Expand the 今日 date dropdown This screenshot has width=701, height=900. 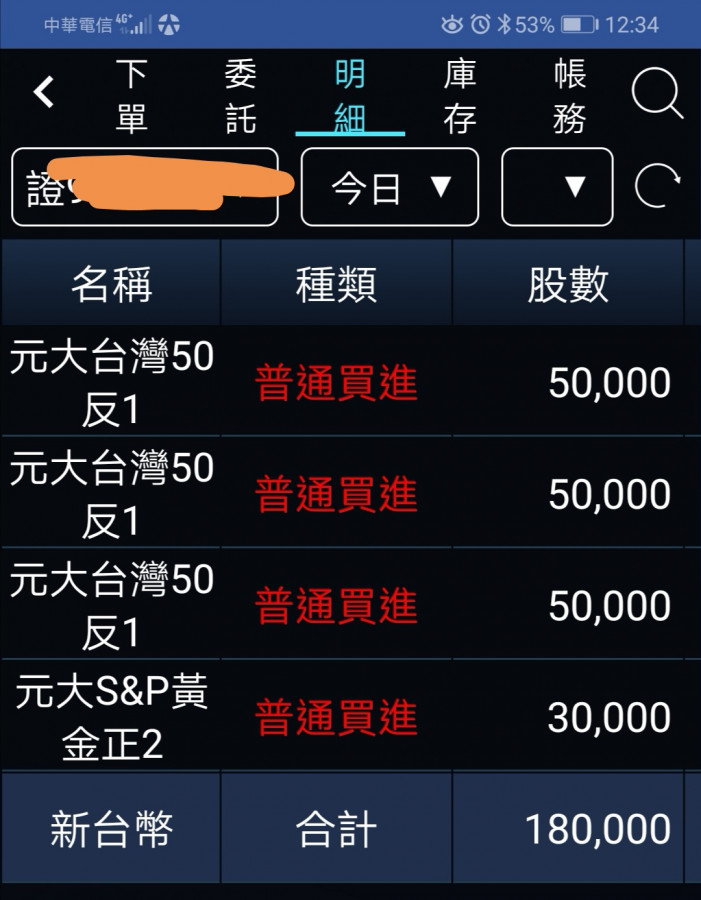389,187
